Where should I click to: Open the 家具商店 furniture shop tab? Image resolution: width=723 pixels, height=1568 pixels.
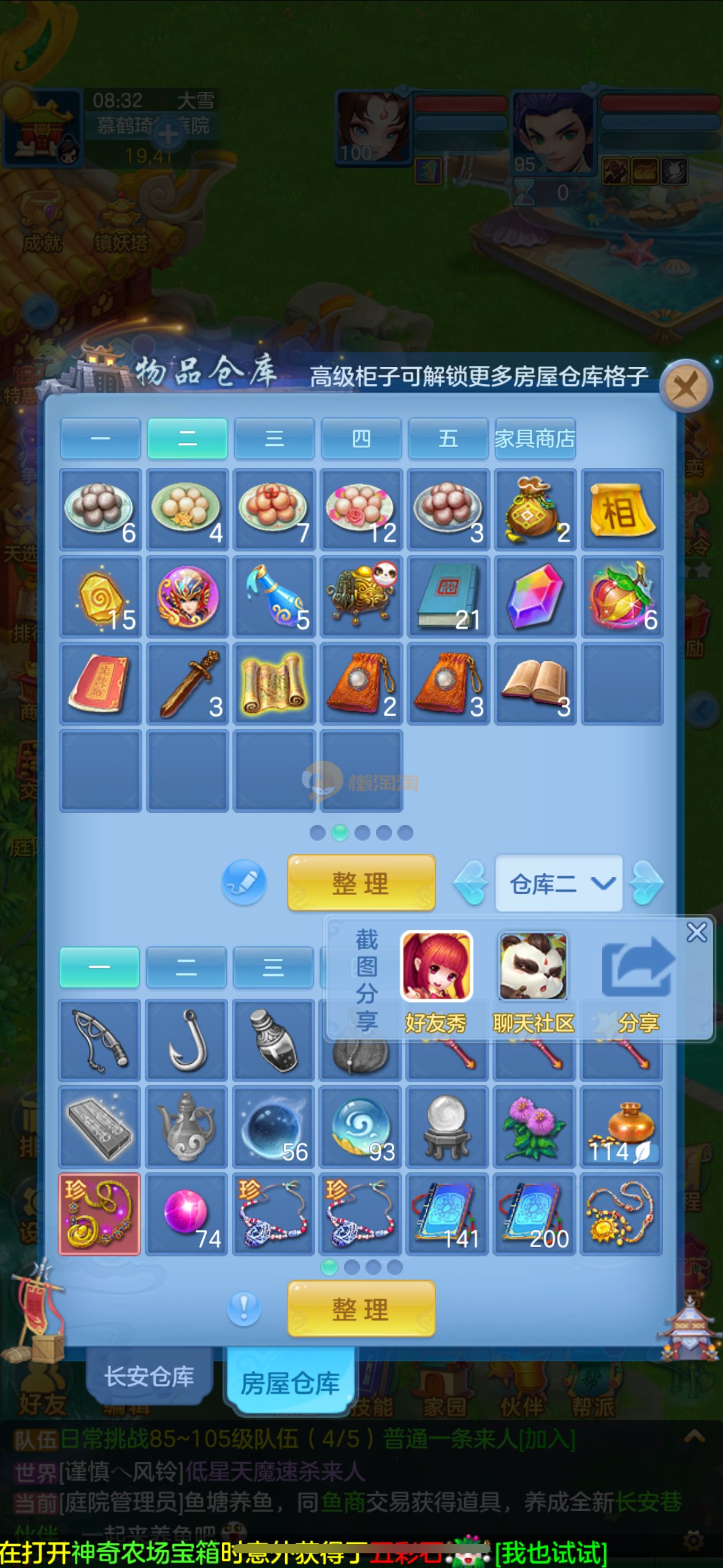point(535,438)
